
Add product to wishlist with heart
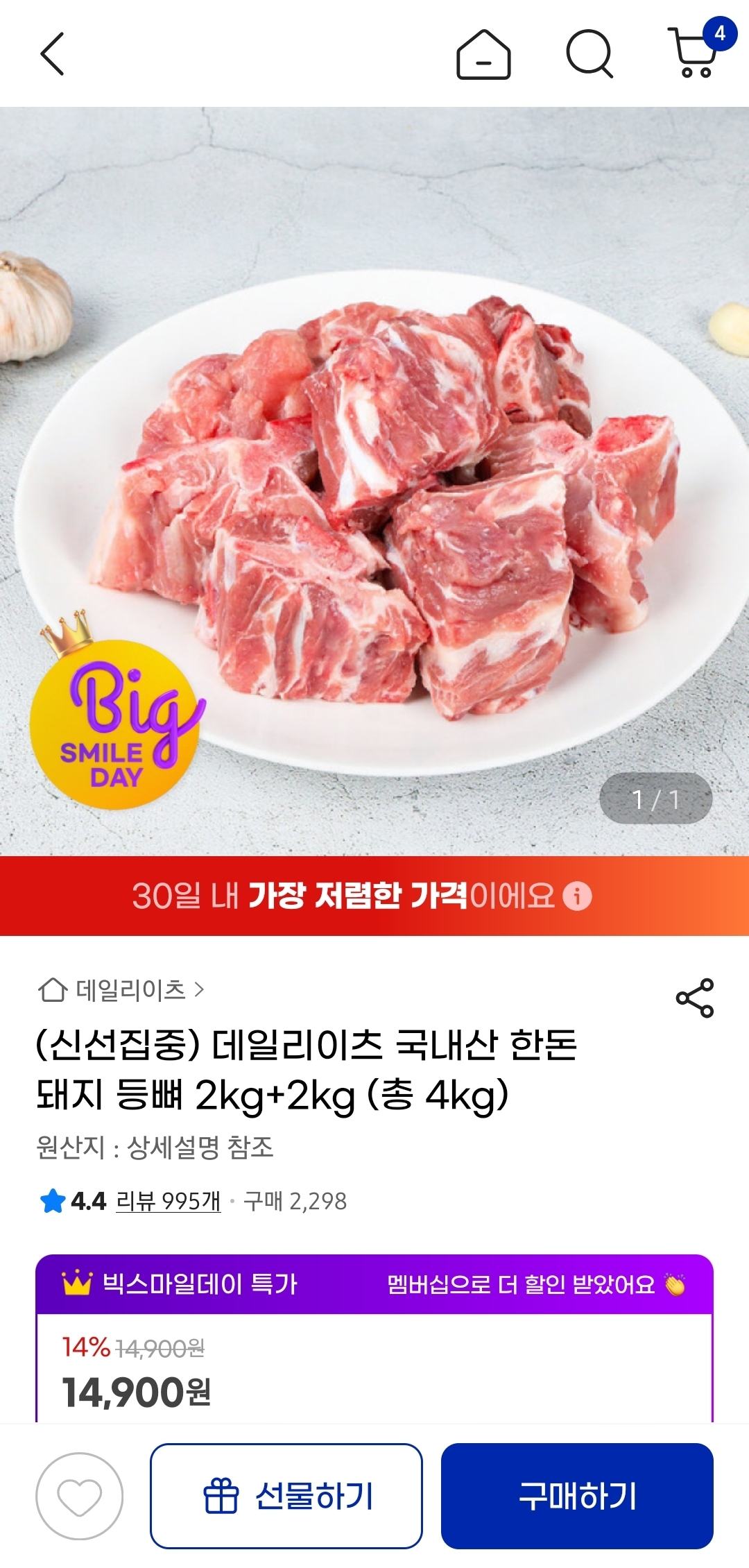click(80, 1496)
